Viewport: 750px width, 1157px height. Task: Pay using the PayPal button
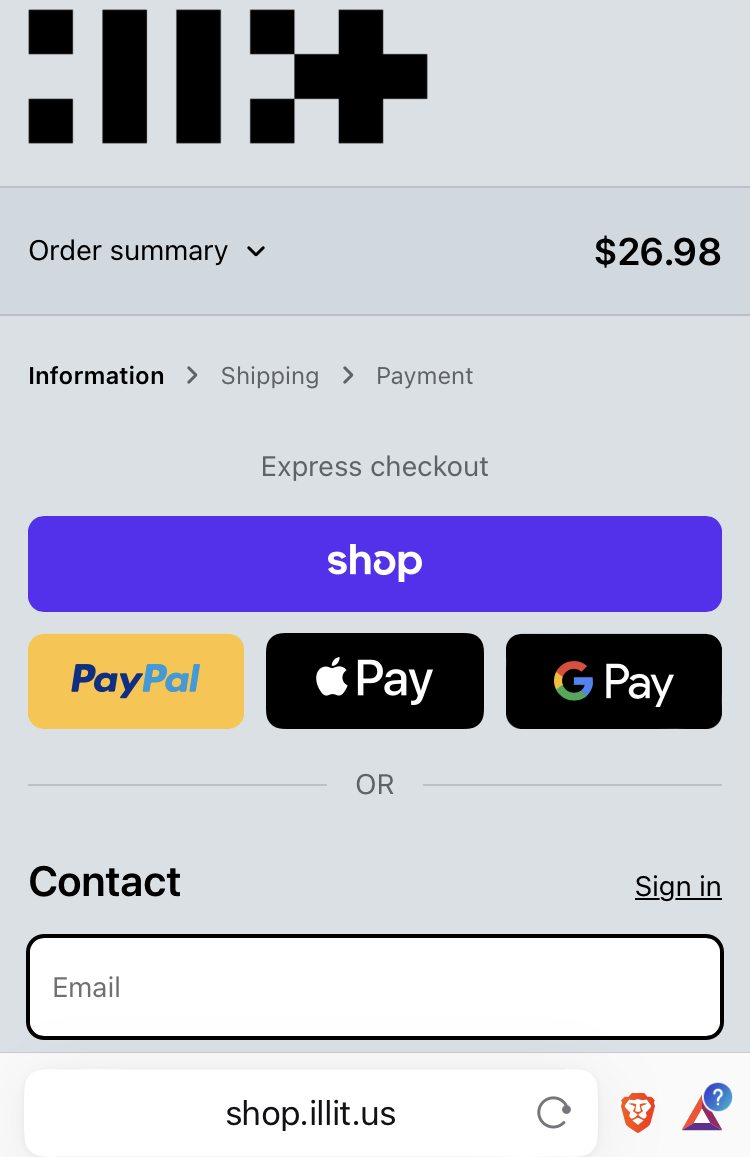(x=136, y=681)
